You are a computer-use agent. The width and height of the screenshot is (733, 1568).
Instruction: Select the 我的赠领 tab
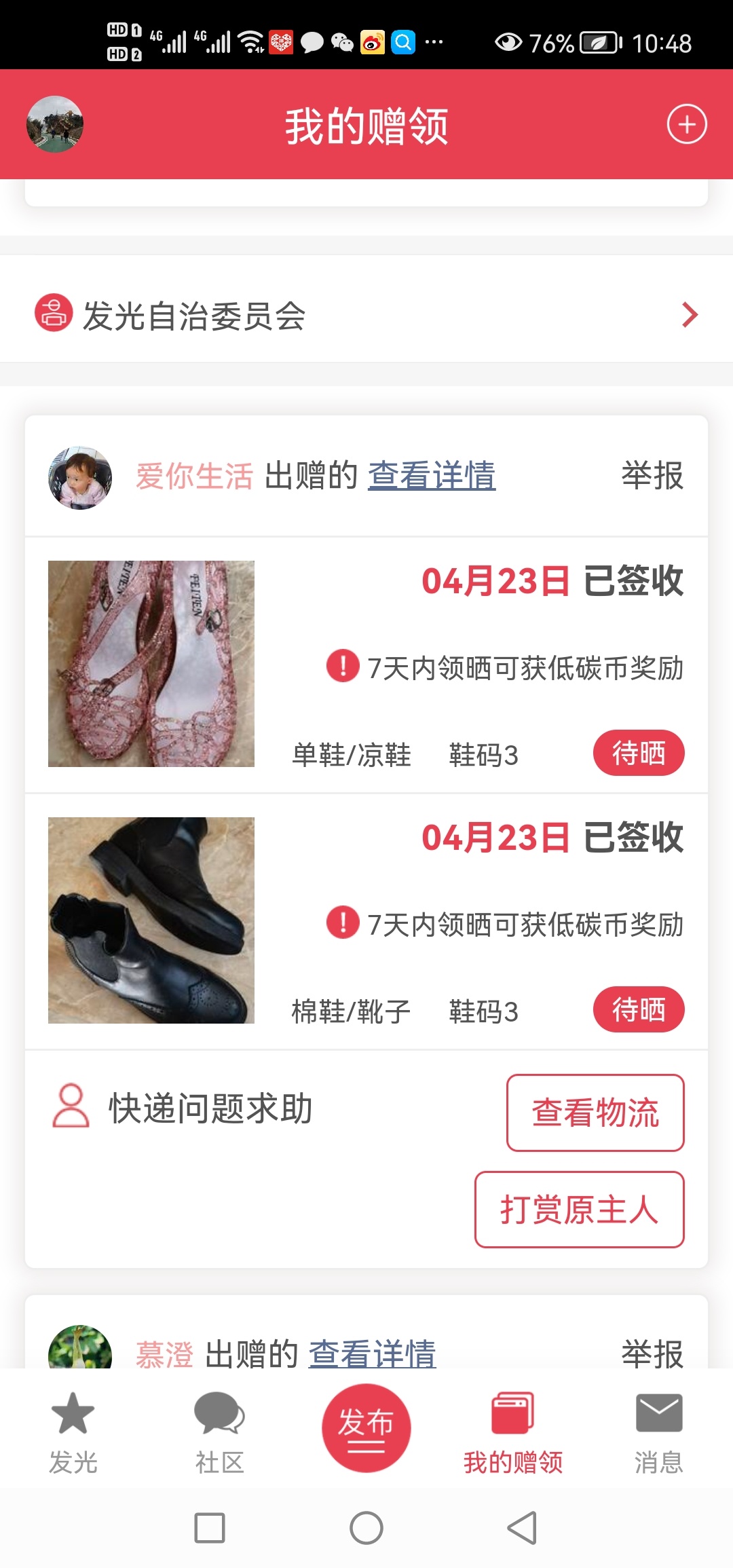[x=513, y=1432]
